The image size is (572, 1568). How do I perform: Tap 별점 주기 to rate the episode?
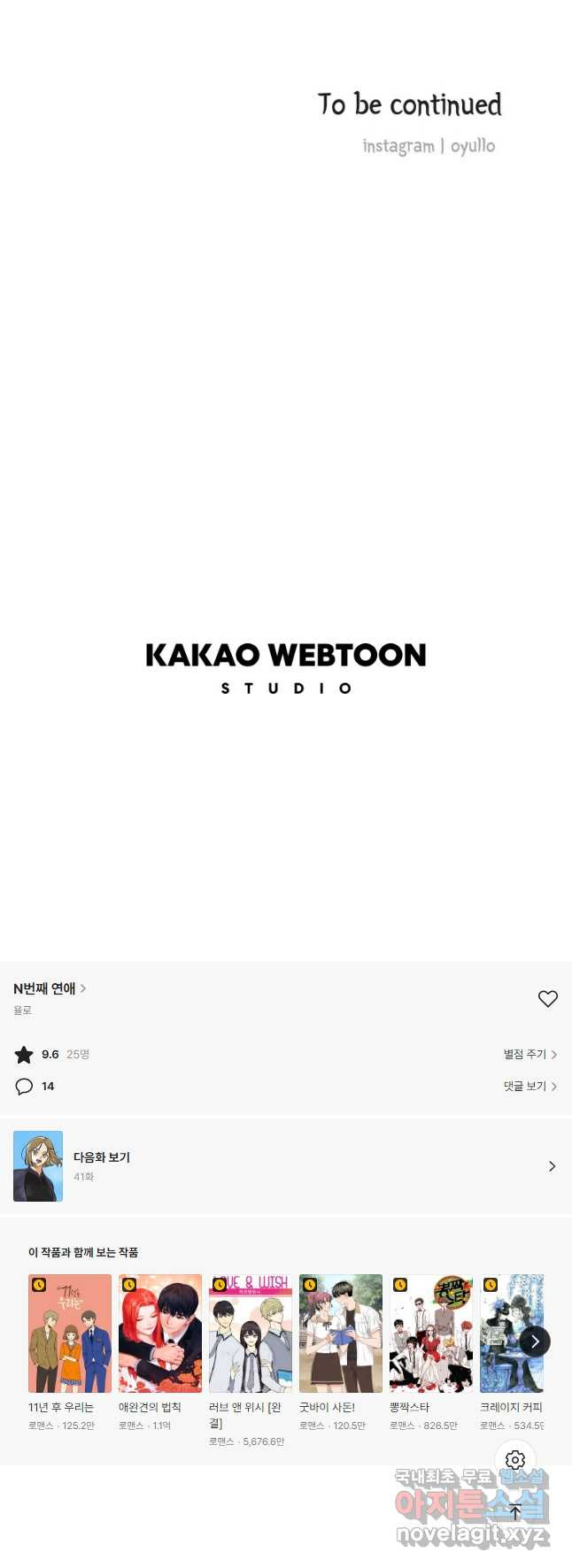point(529,1054)
